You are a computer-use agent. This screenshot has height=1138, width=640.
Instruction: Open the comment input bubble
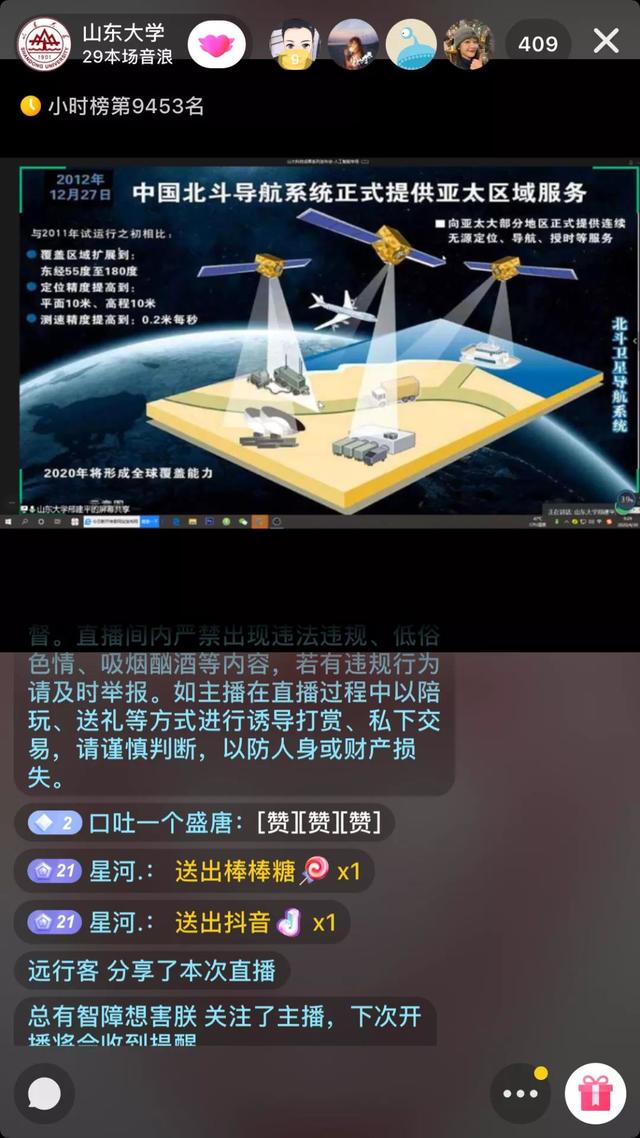pyautogui.click(x=44, y=1094)
